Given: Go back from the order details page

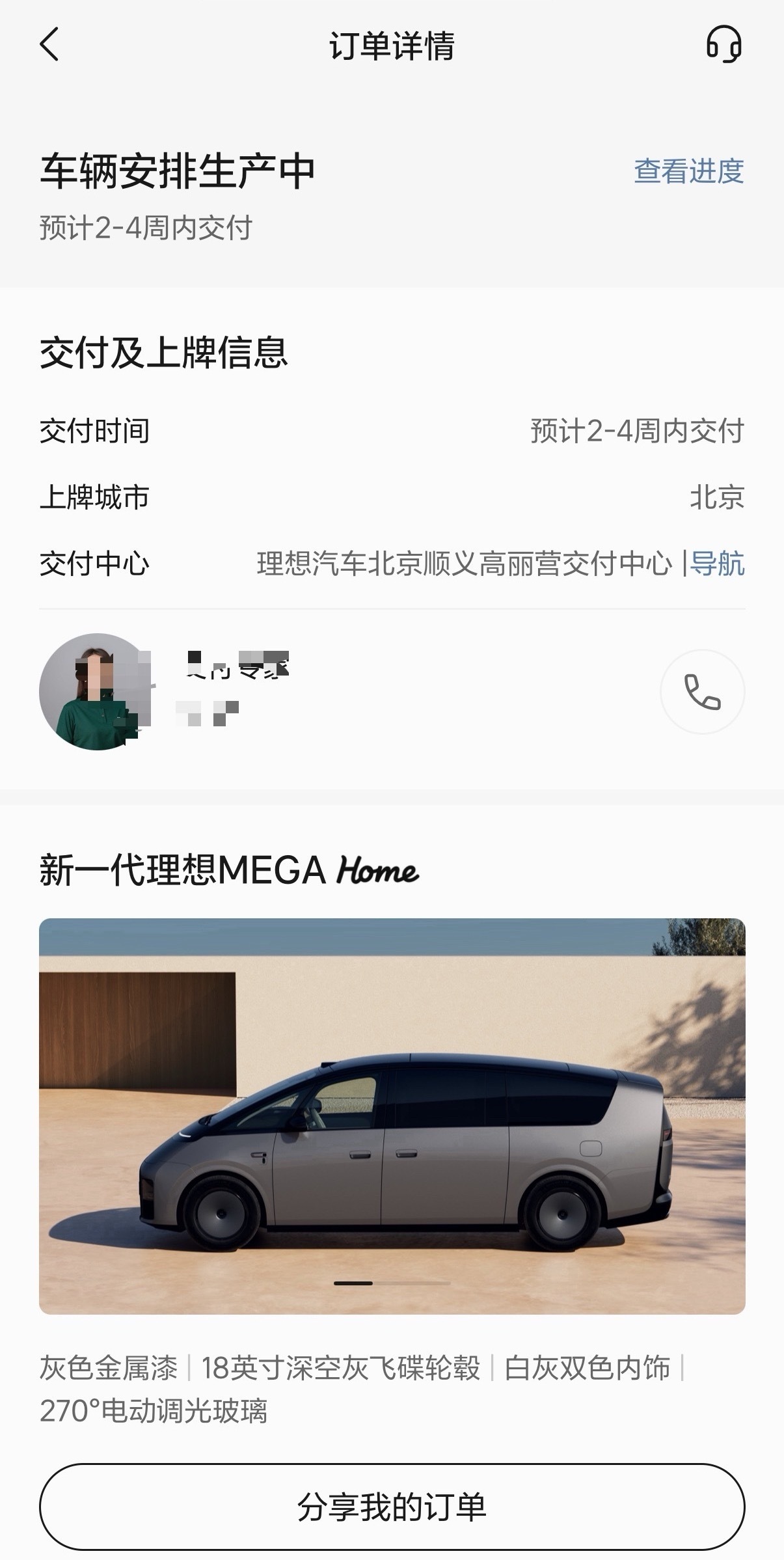Looking at the screenshot, I should click(49, 44).
